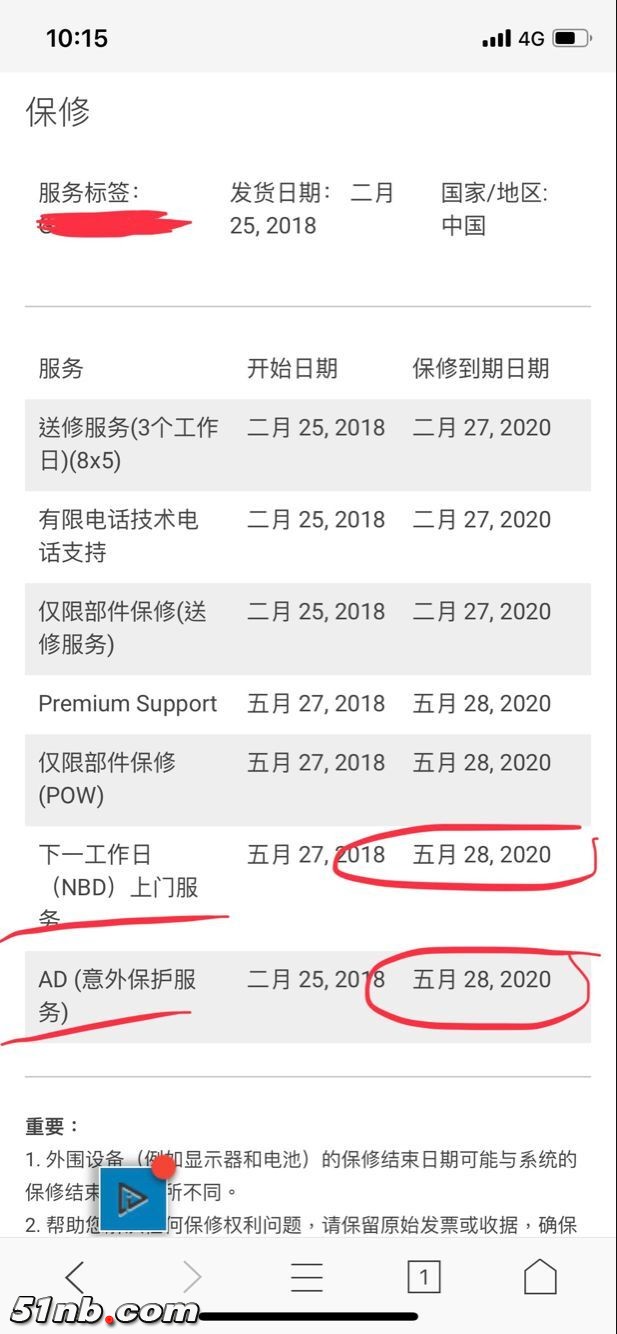The image size is (617, 1334).
Task: Open the browser menu
Action: coord(307,1277)
